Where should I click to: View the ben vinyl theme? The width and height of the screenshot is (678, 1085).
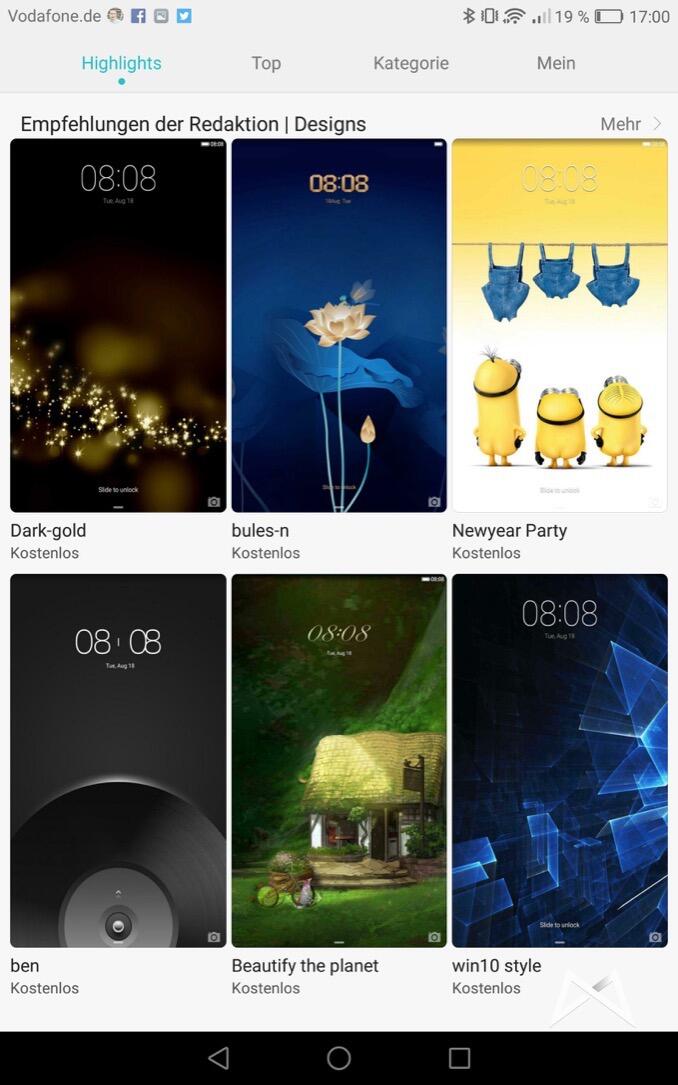tap(118, 760)
